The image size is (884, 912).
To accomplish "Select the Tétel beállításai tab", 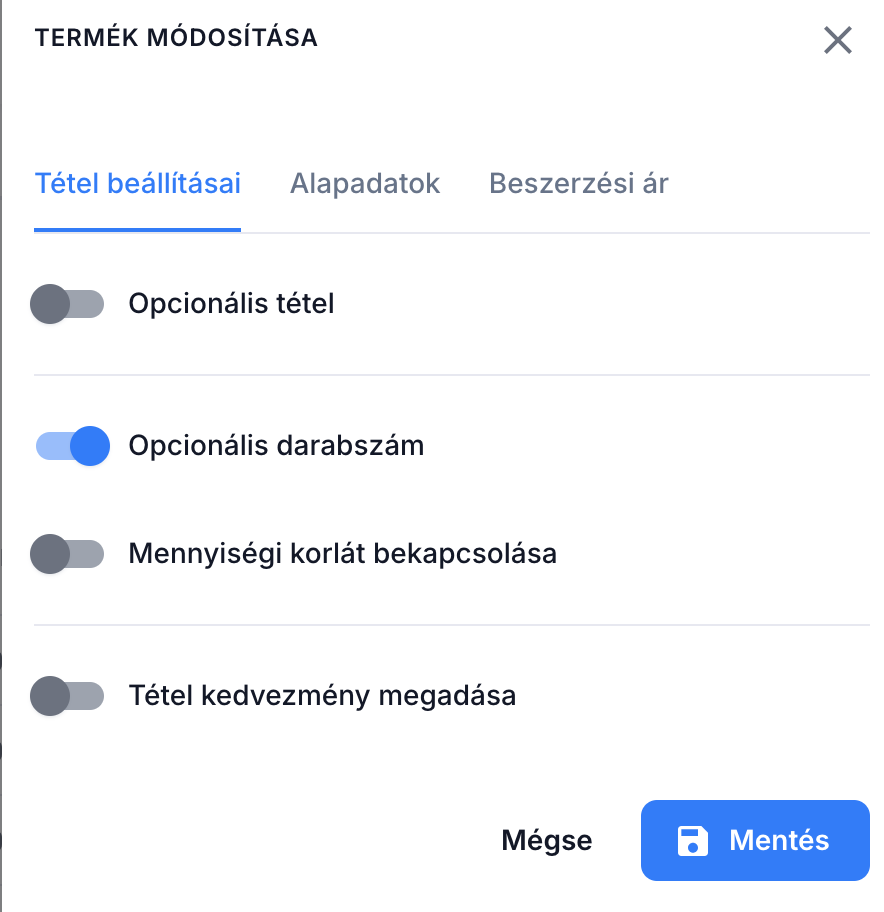I will pyautogui.click(x=138, y=184).
